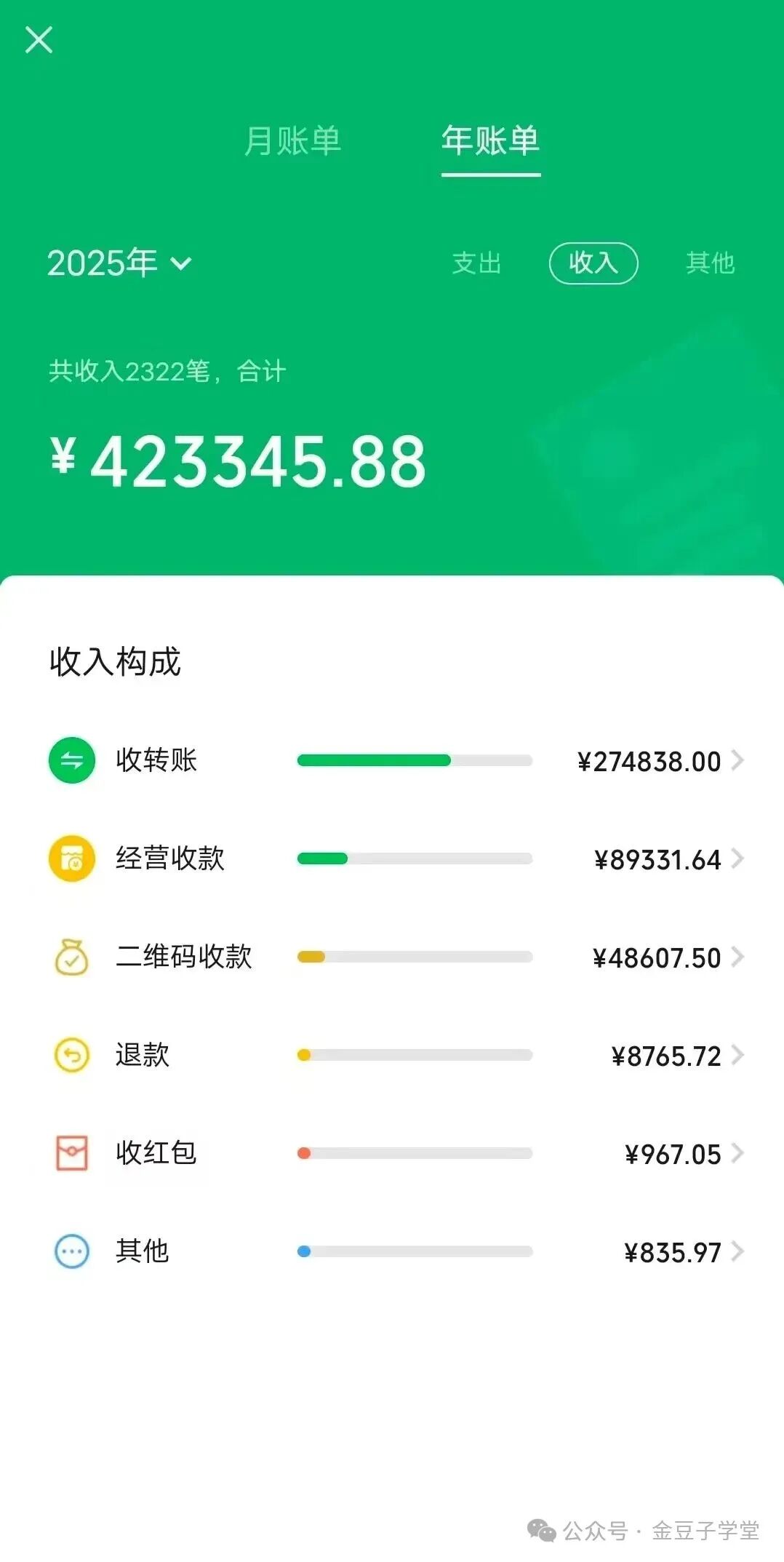This screenshot has height=1562, width=784.
Task: Open the 收红包 red packet icon
Action: coord(71,1154)
